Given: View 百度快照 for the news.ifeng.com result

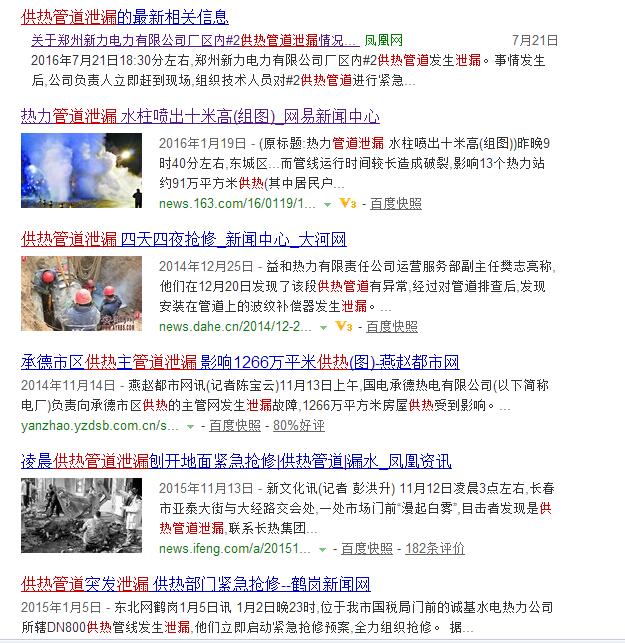Looking at the screenshot, I should pyautogui.click(x=367, y=549).
